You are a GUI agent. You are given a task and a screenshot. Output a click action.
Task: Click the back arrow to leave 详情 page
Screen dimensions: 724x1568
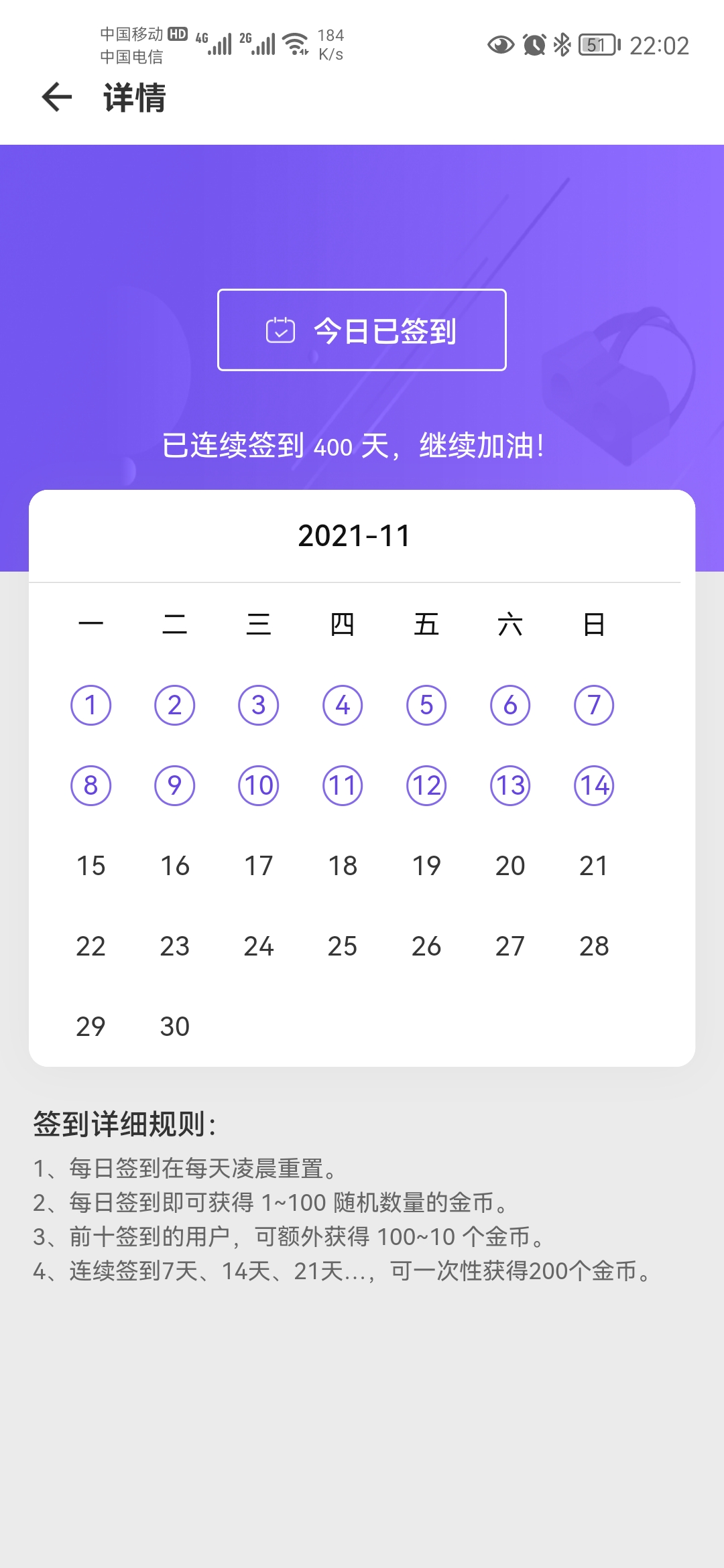pyautogui.click(x=55, y=98)
